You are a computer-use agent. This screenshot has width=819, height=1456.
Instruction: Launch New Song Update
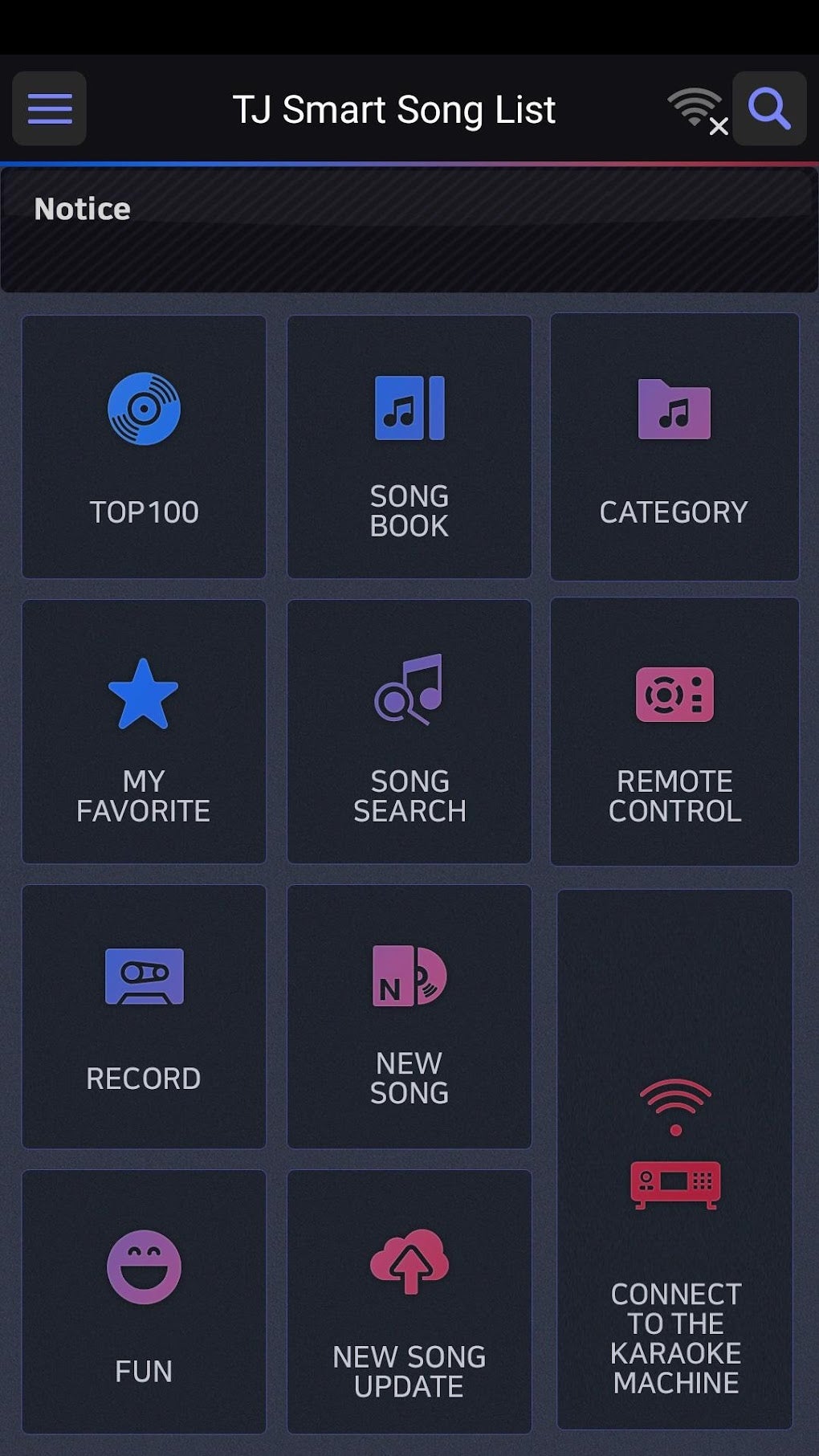(x=409, y=1301)
